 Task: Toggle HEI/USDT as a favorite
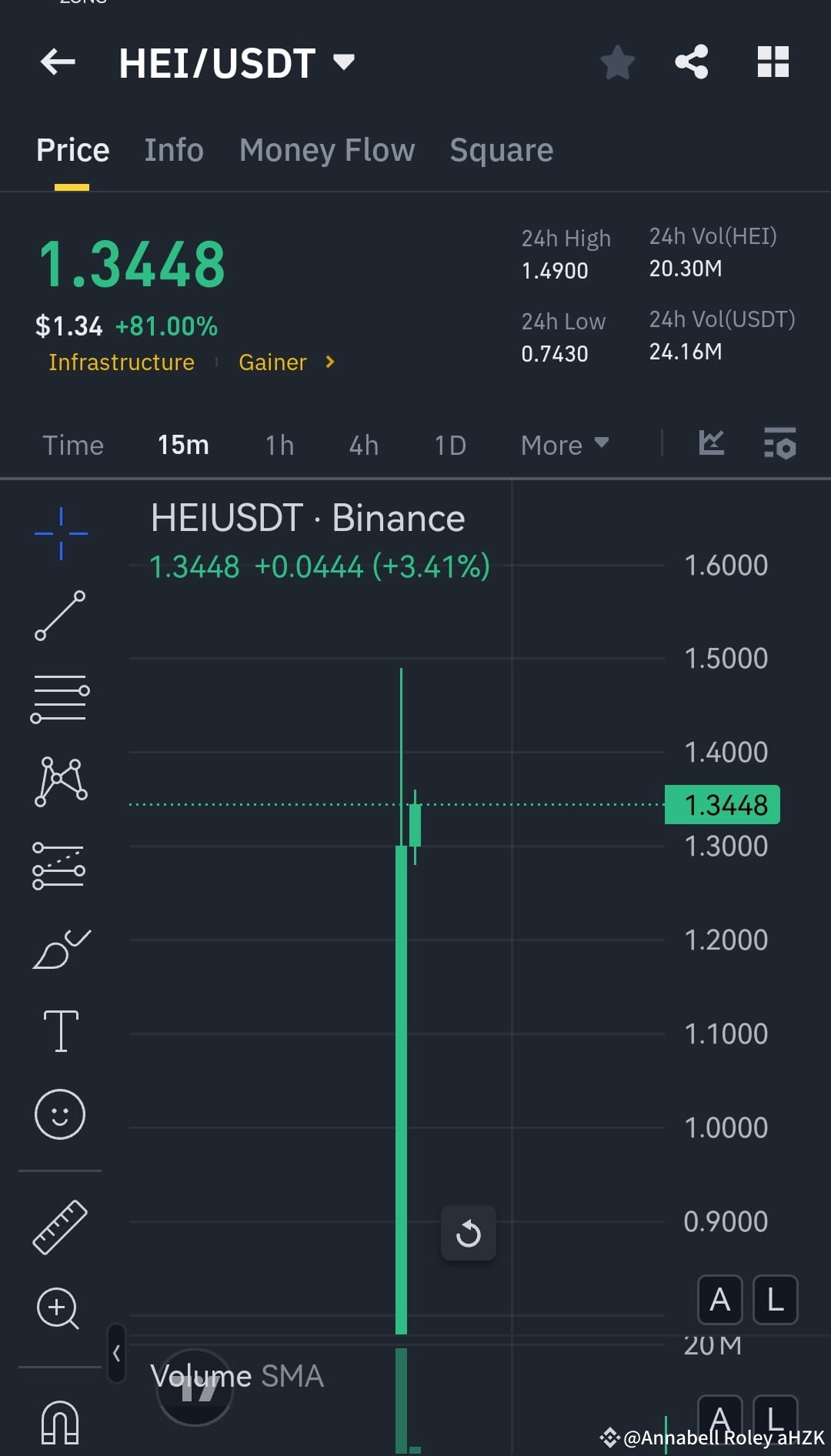pos(618,62)
